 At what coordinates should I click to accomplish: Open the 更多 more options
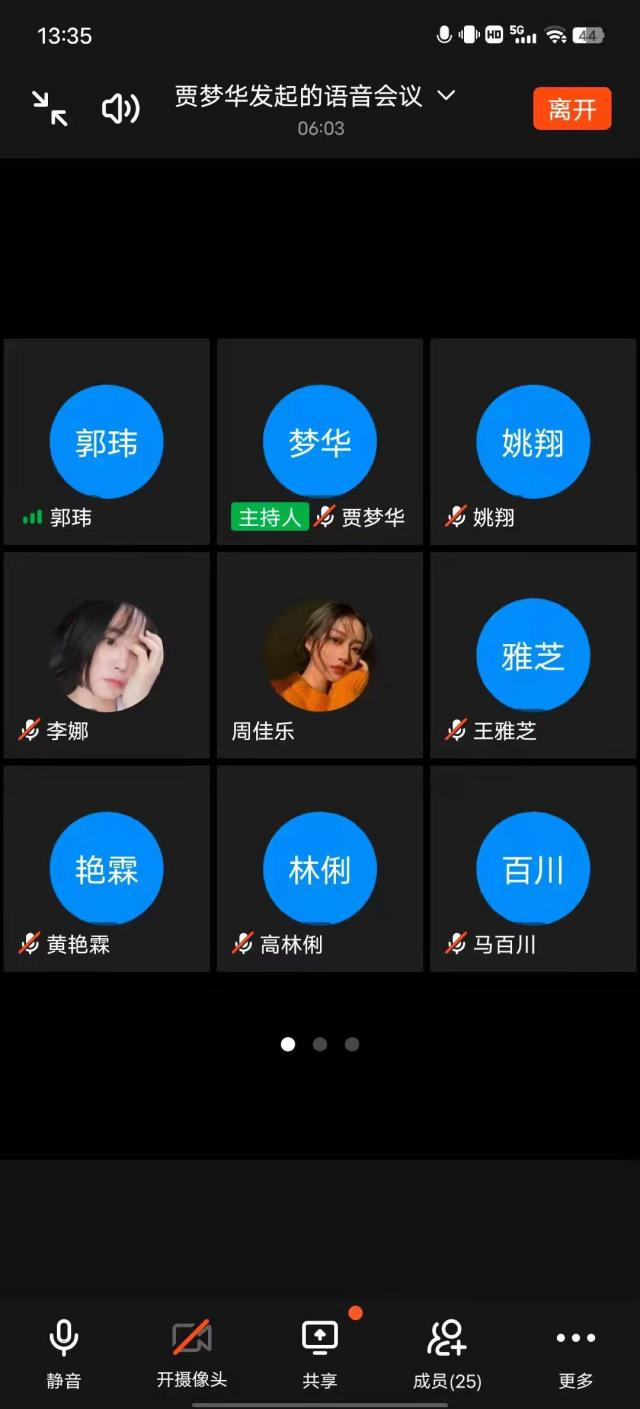[x=575, y=1352]
